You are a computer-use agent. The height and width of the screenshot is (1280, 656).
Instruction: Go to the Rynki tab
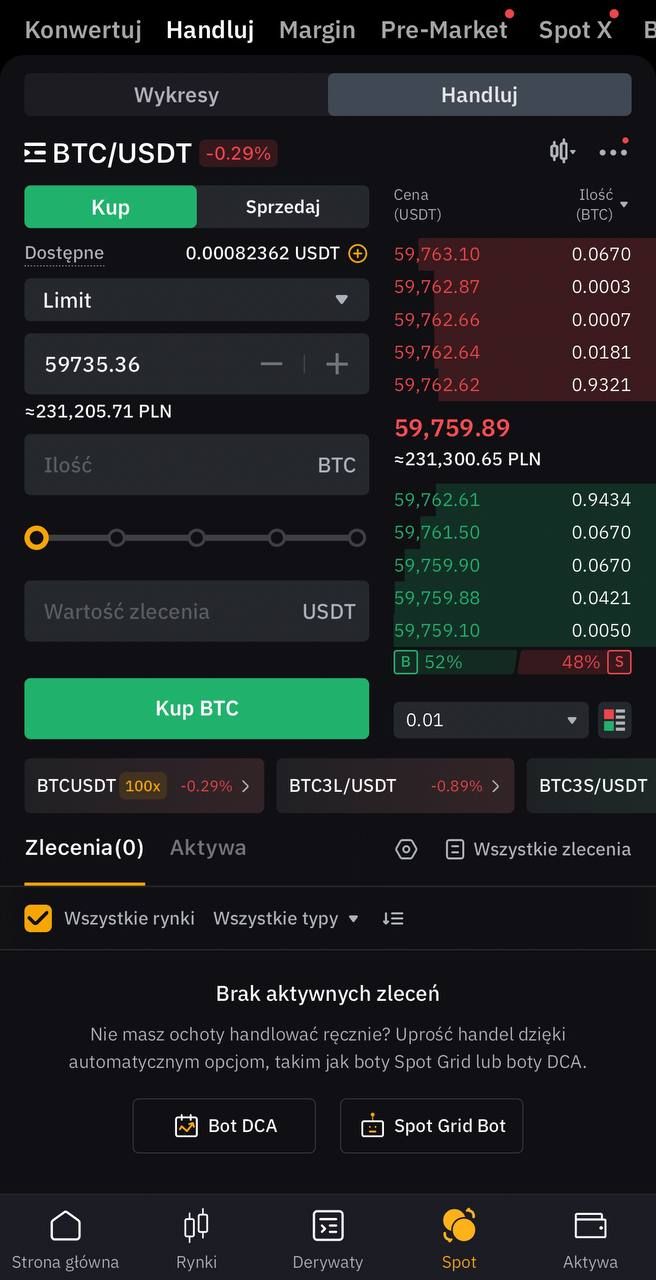pyautogui.click(x=196, y=1238)
